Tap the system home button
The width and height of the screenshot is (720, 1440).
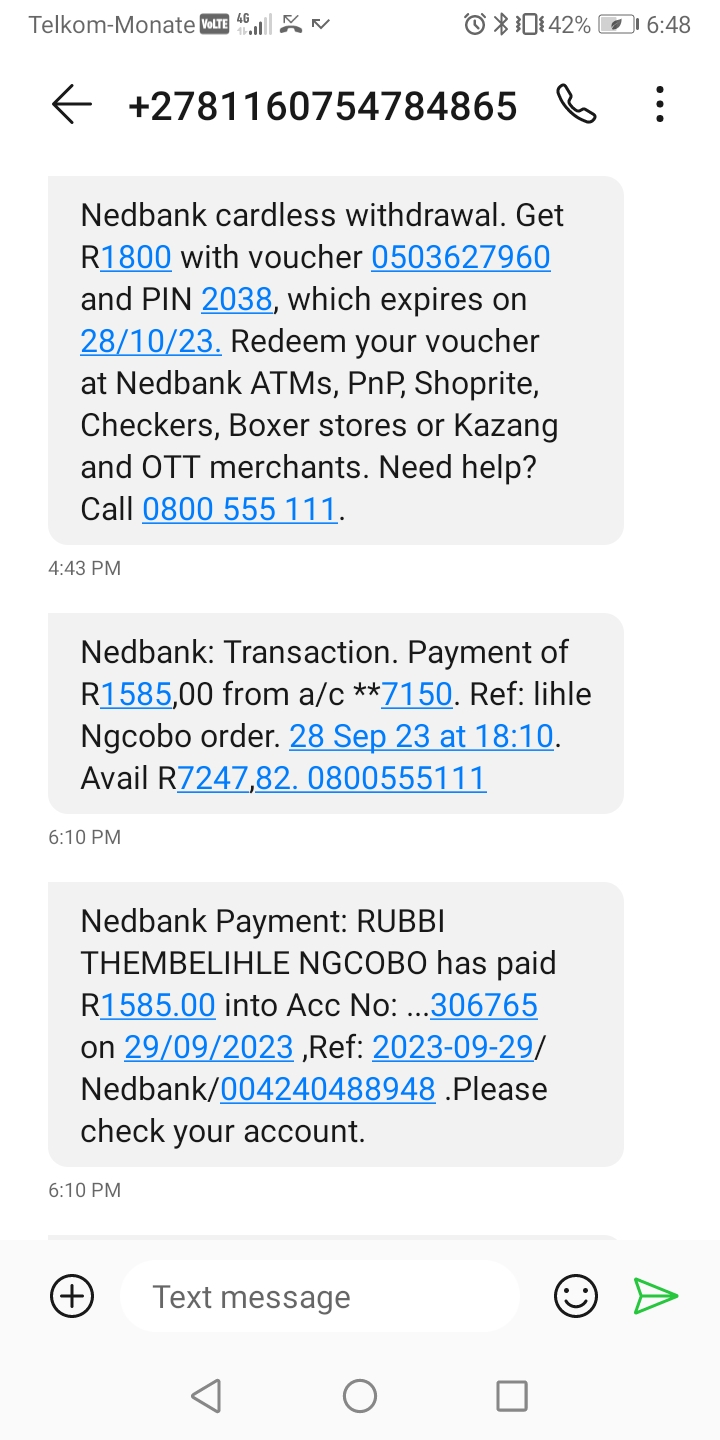pos(360,1395)
